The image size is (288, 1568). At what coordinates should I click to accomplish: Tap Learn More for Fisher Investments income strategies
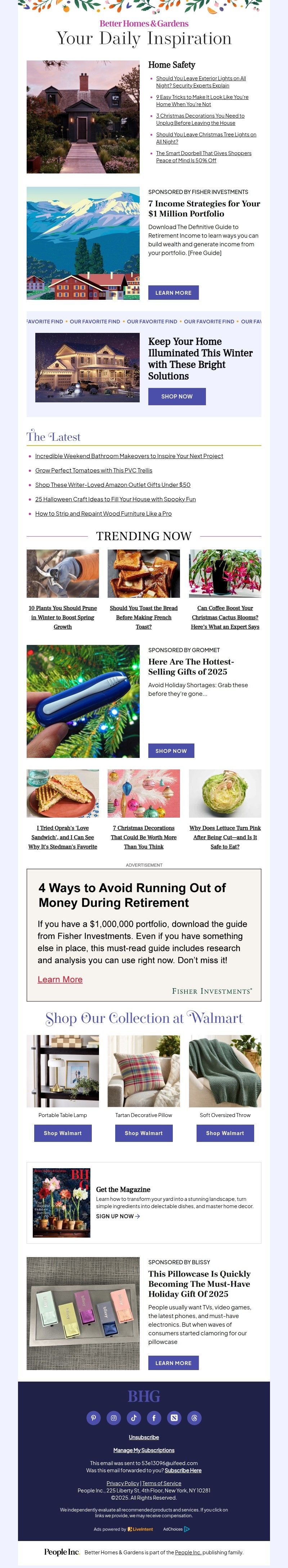[x=173, y=292]
